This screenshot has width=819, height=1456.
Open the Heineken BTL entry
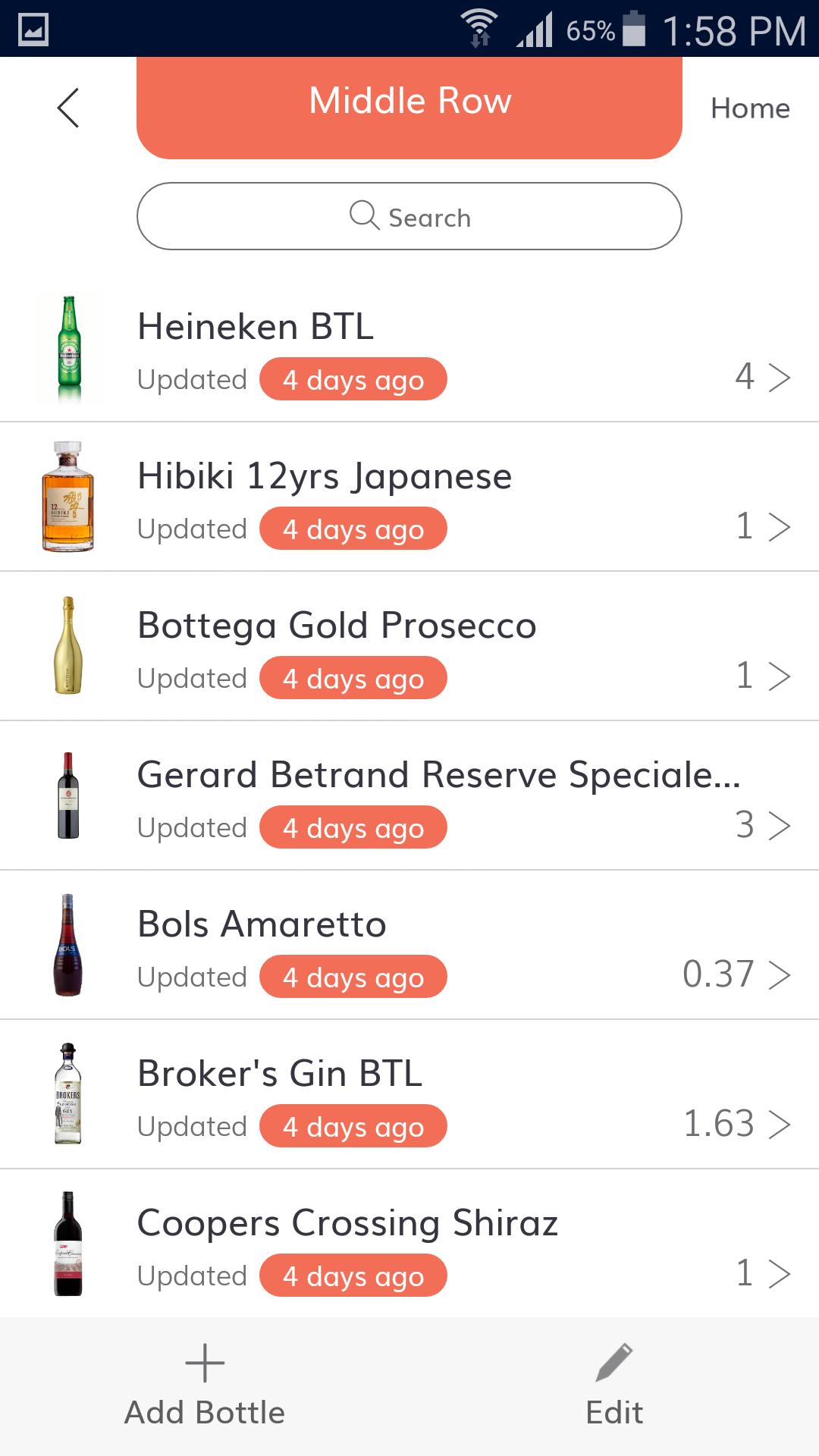409,348
